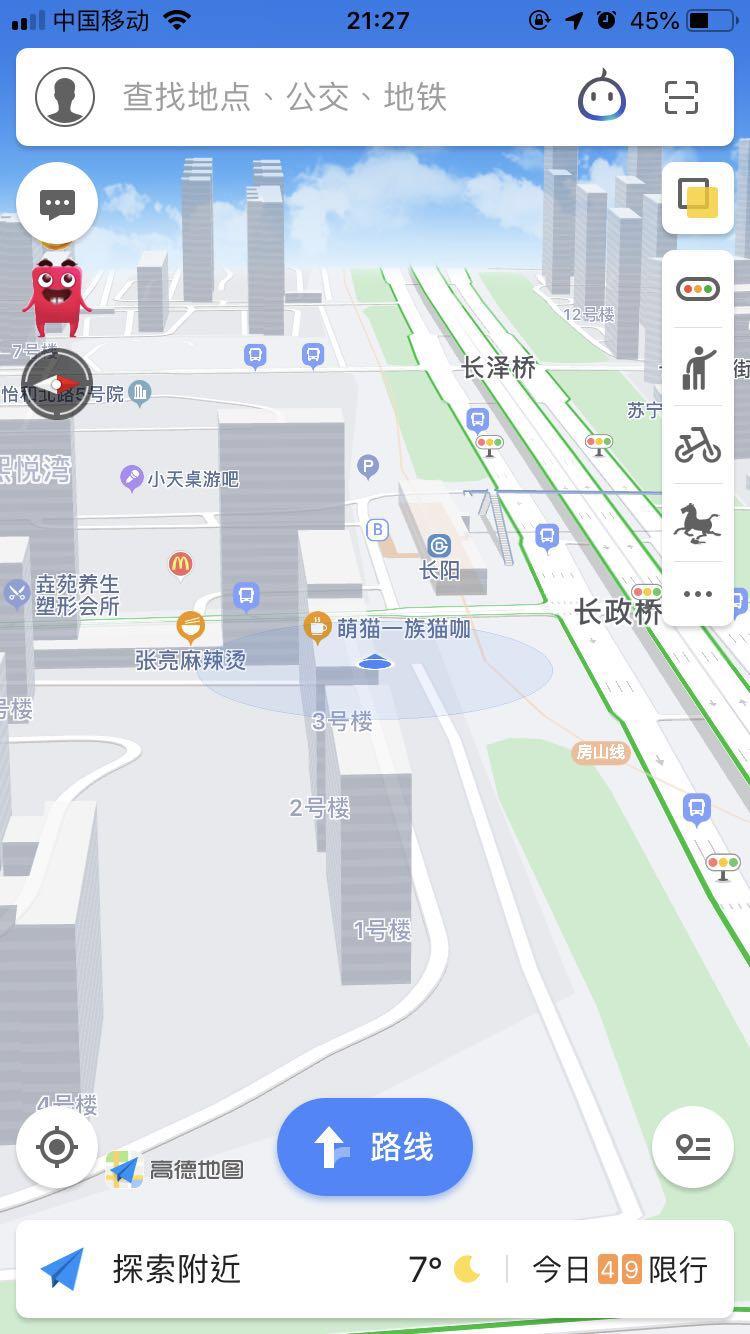Open the profile avatar icon

point(65,97)
